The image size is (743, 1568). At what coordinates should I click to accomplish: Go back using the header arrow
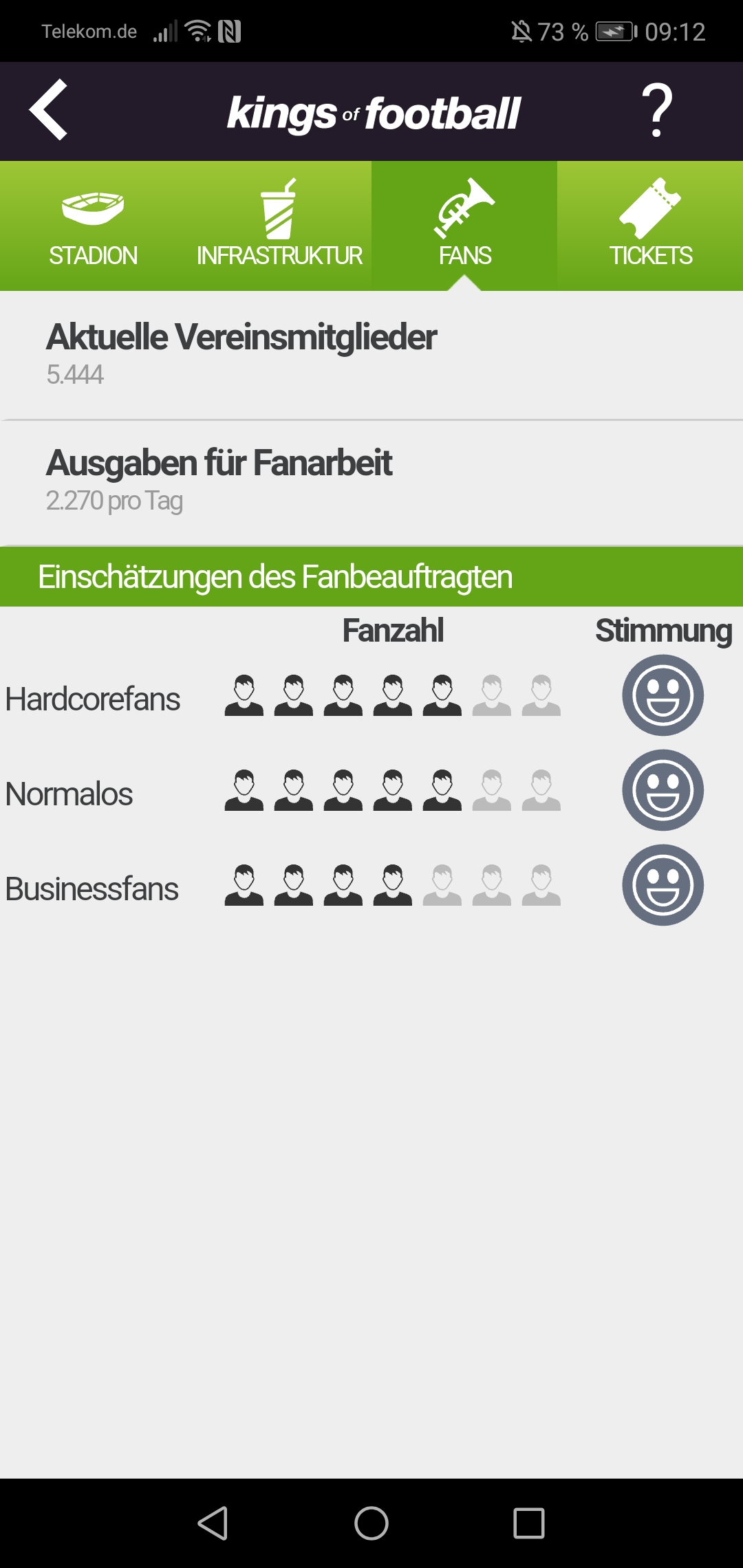[x=48, y=110]
